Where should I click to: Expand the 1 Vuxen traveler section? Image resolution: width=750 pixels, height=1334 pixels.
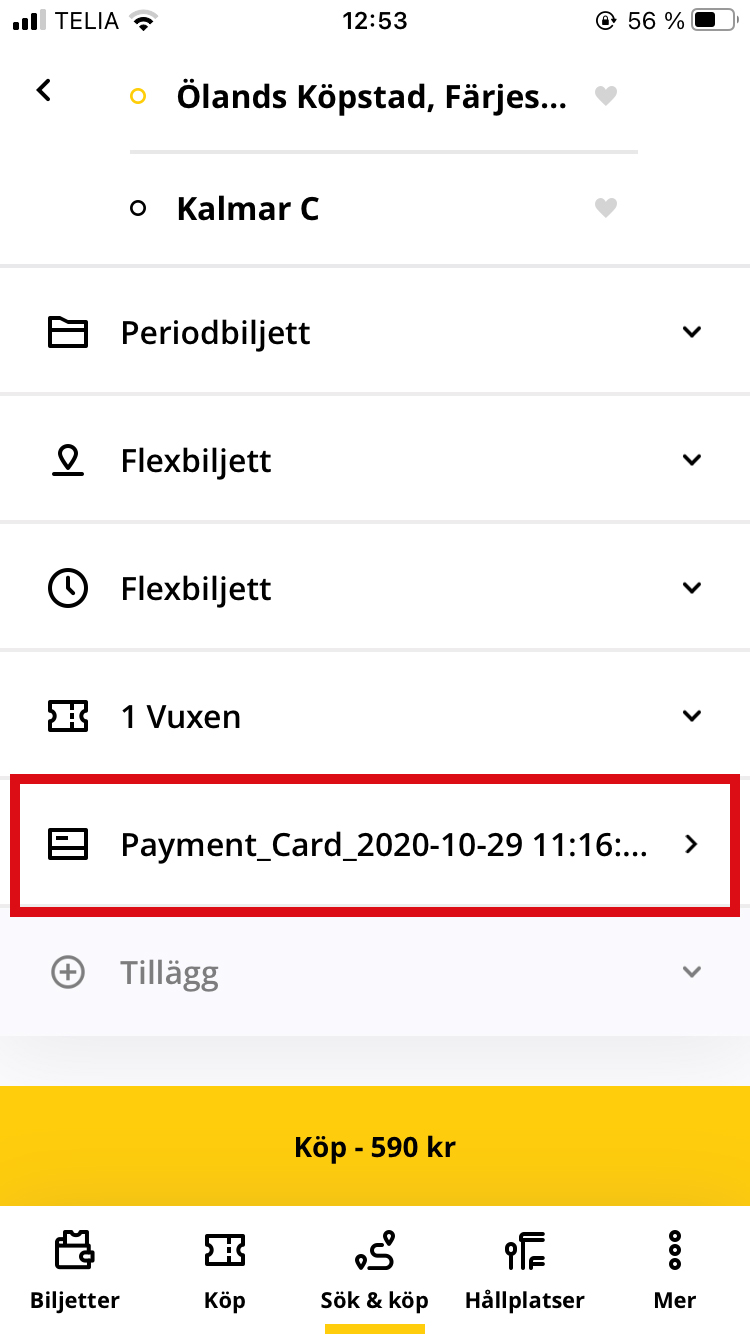coord(692,716)
